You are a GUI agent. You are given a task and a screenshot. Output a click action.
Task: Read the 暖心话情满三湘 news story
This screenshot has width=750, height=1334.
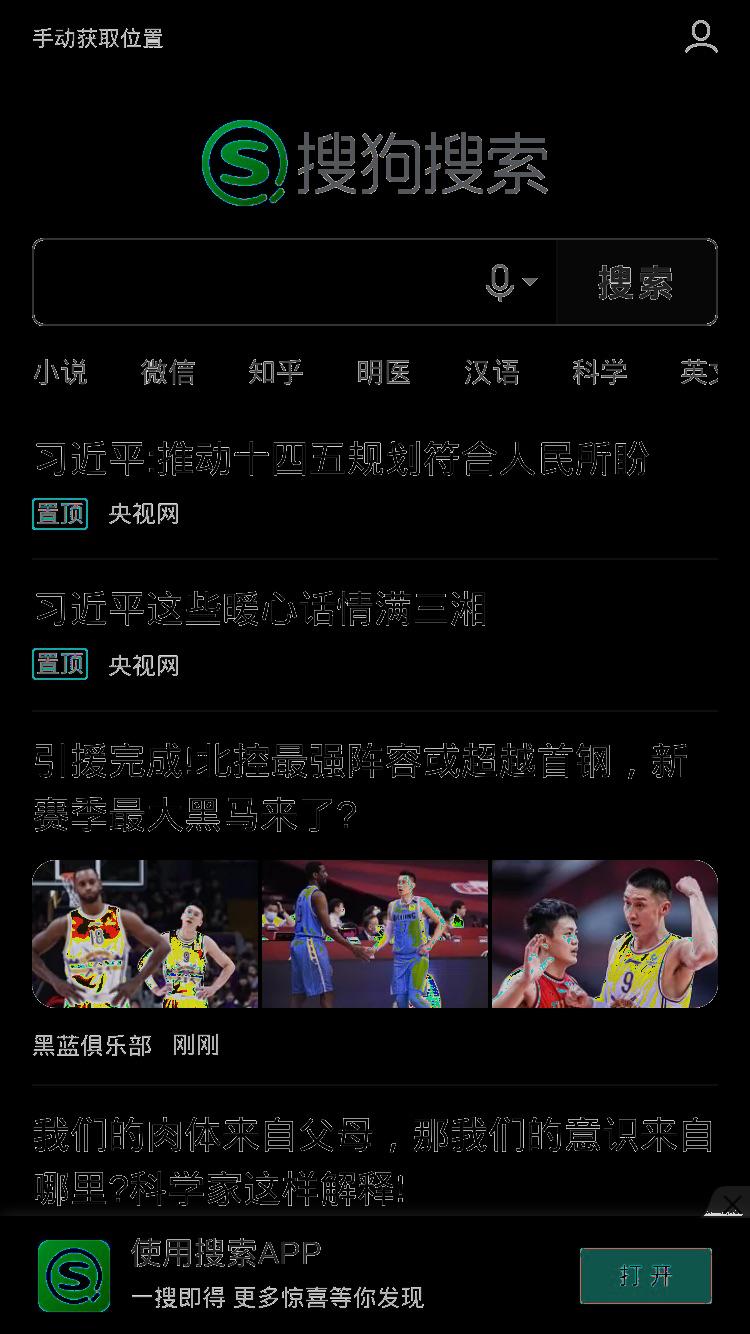tap(260, 609)
